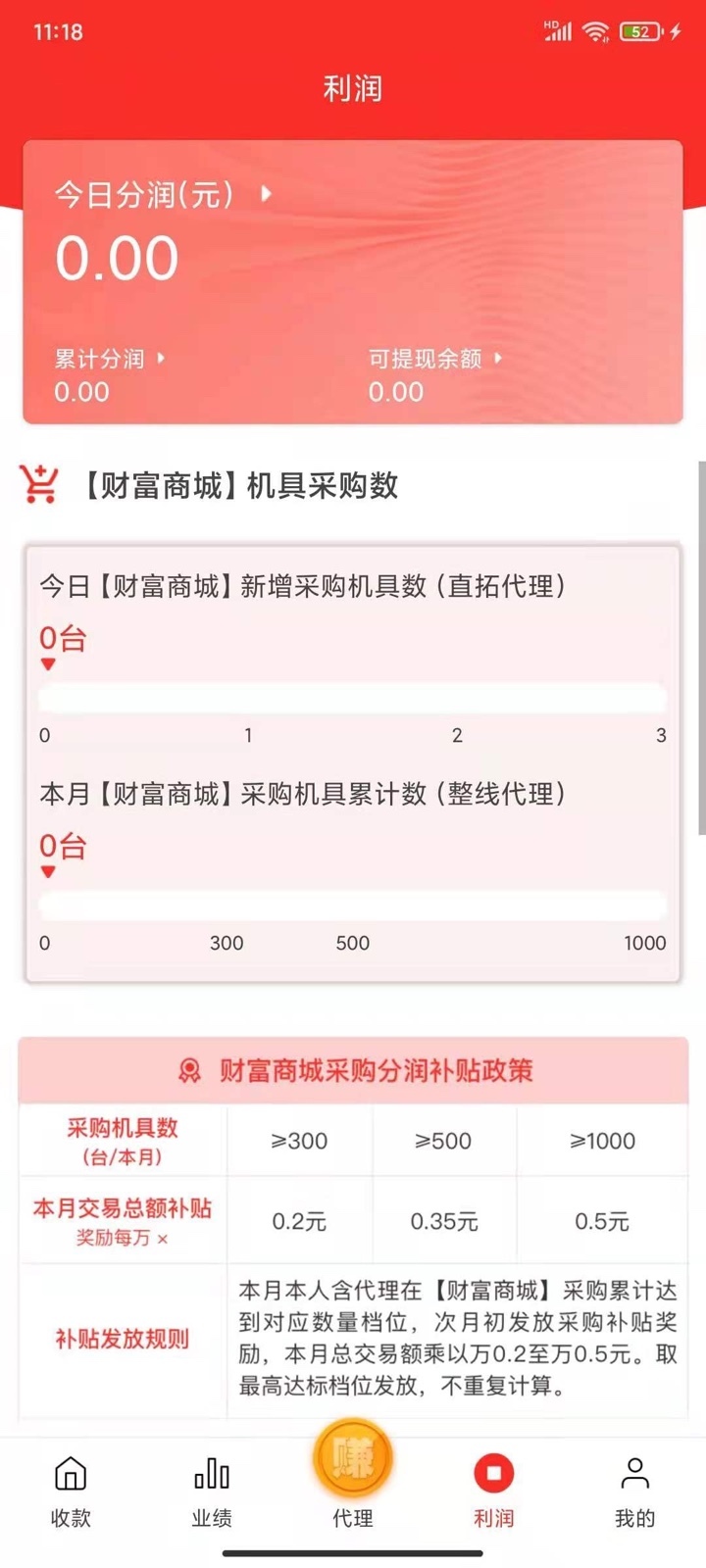Open today's profit share details

[x=162, y=195]
